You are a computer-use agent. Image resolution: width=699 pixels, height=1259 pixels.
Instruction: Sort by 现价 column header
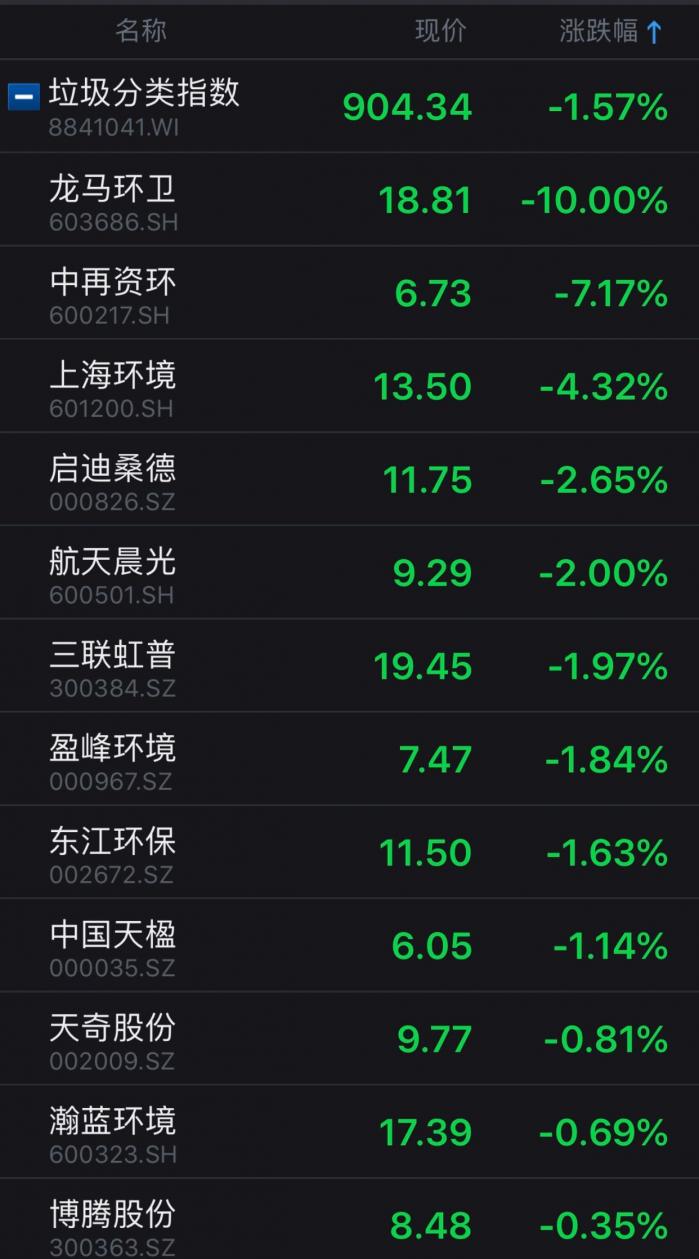click(440, 31)
